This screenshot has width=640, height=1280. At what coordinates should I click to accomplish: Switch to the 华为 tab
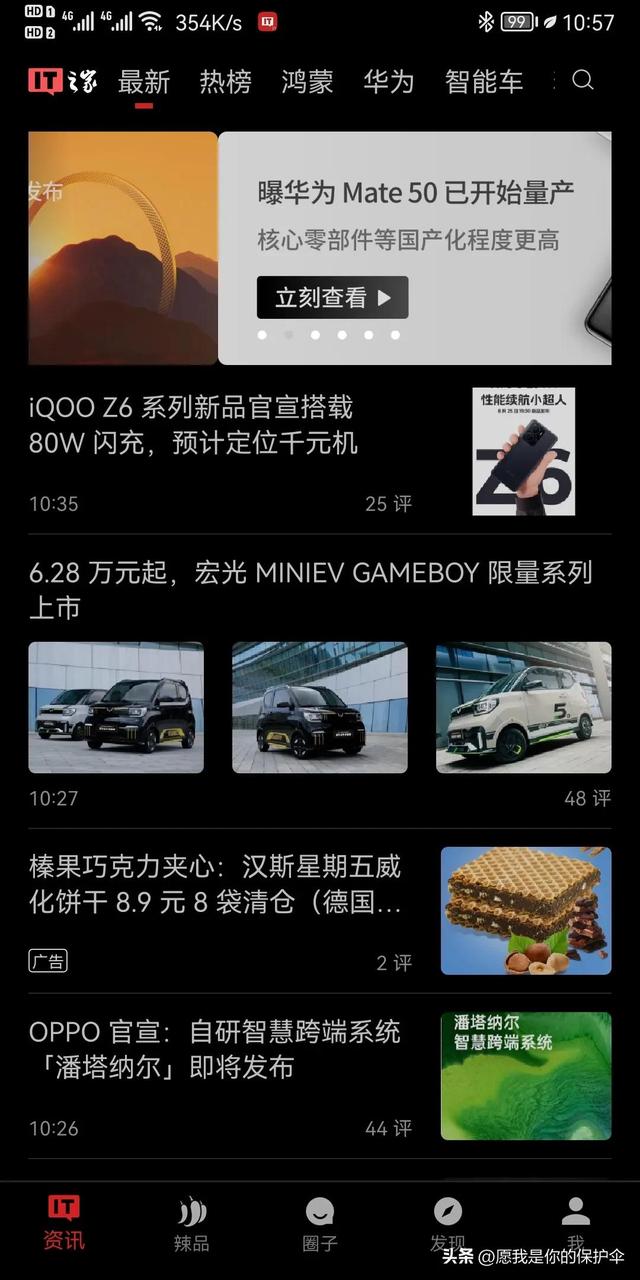point(388,82)
